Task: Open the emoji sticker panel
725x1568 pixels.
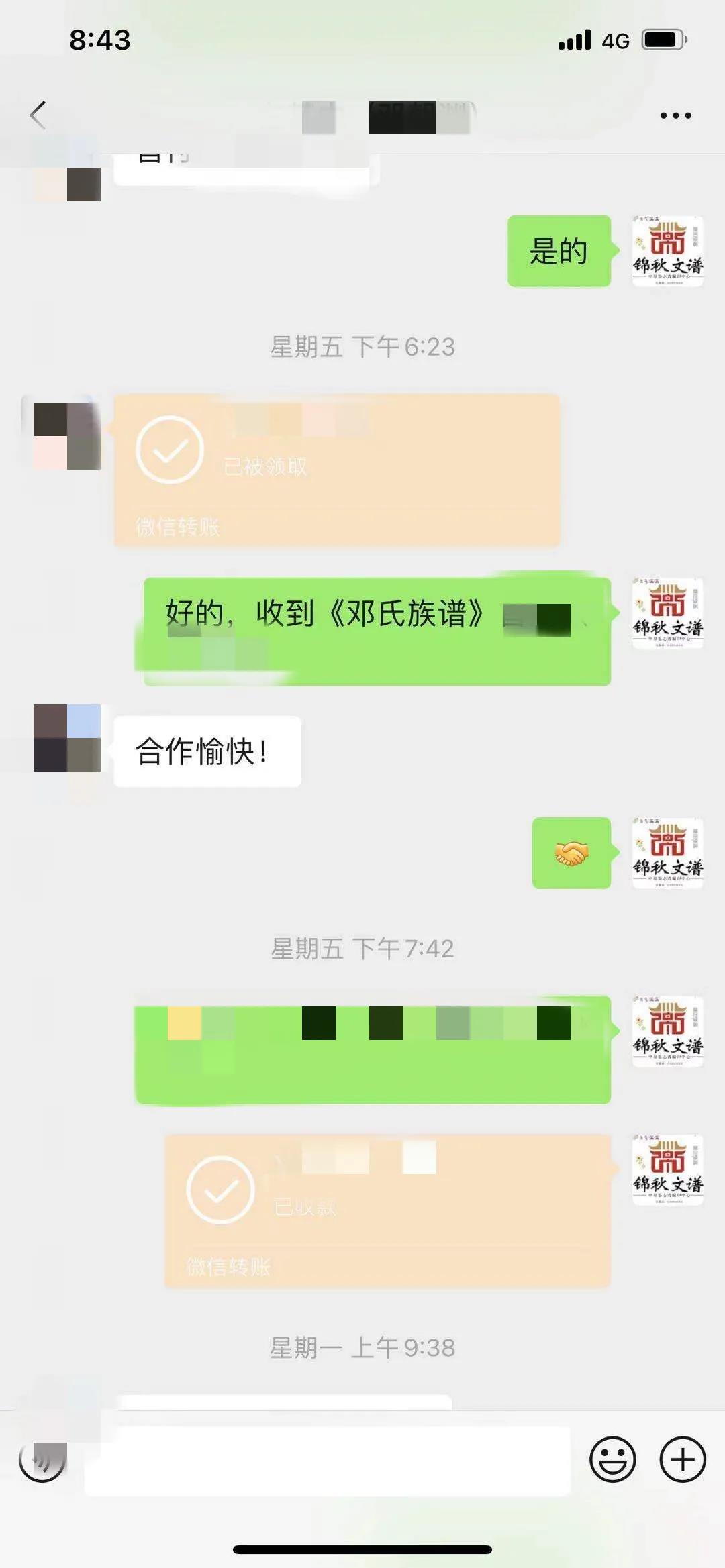Action: (612, 1460)
